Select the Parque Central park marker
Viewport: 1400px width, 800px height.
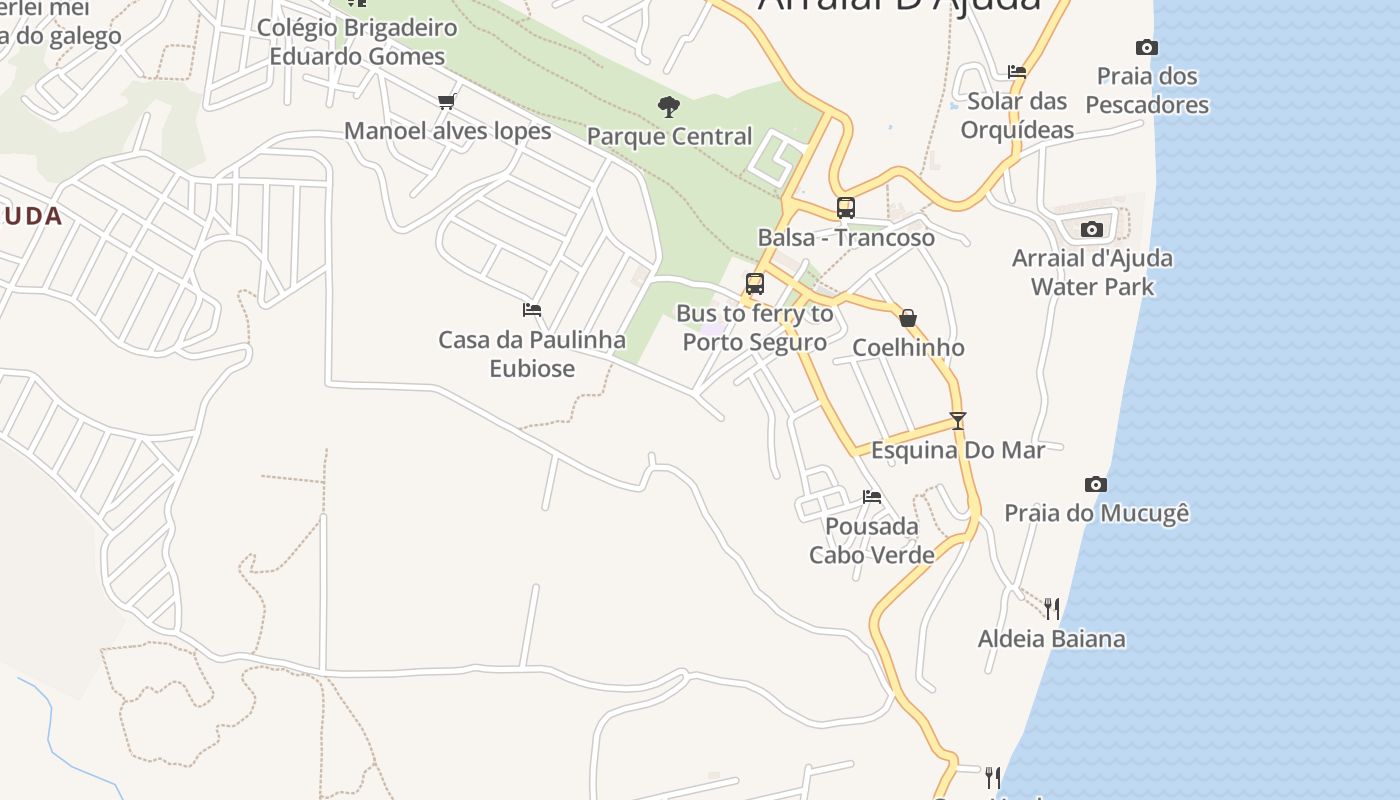(669, 106)
